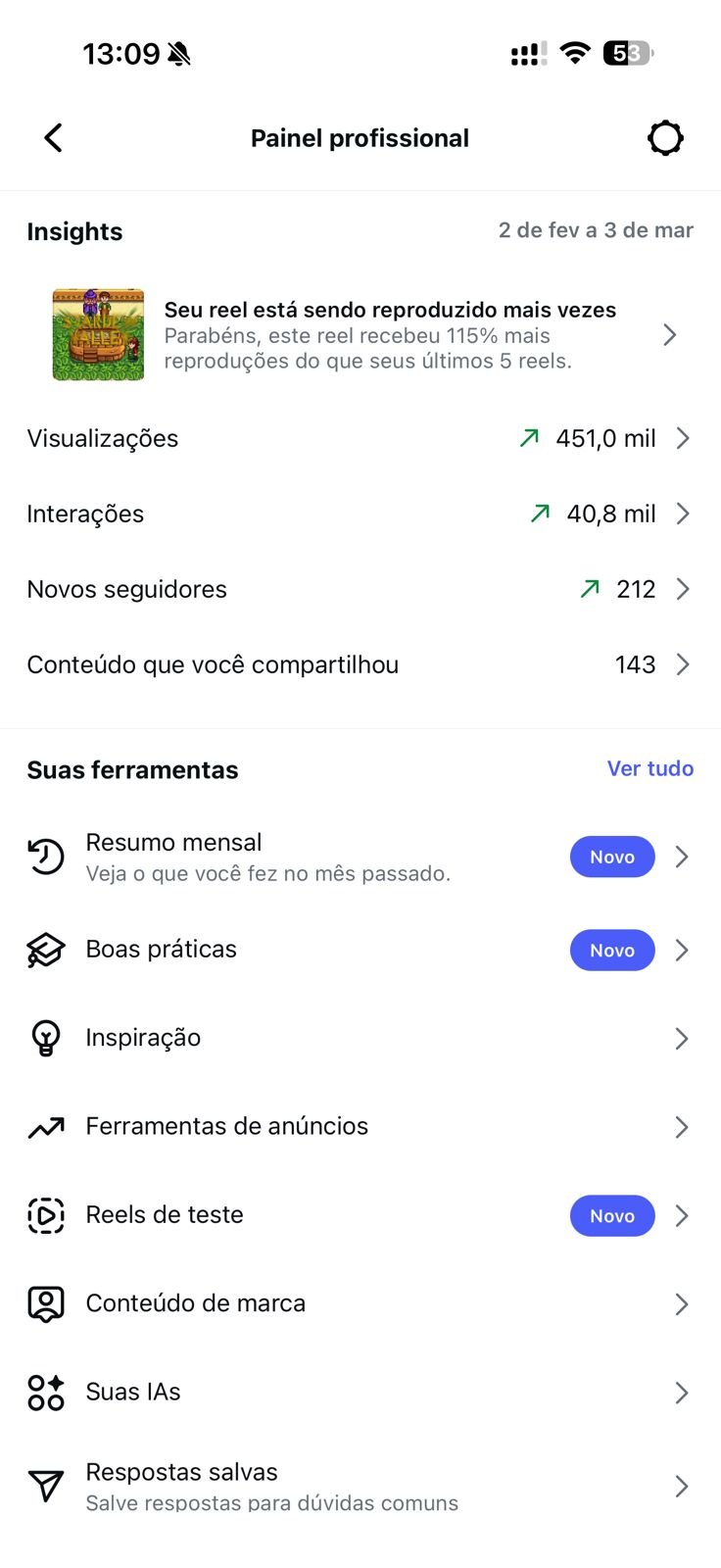
Task: Go back from Painel profissional
Action: 54,138
